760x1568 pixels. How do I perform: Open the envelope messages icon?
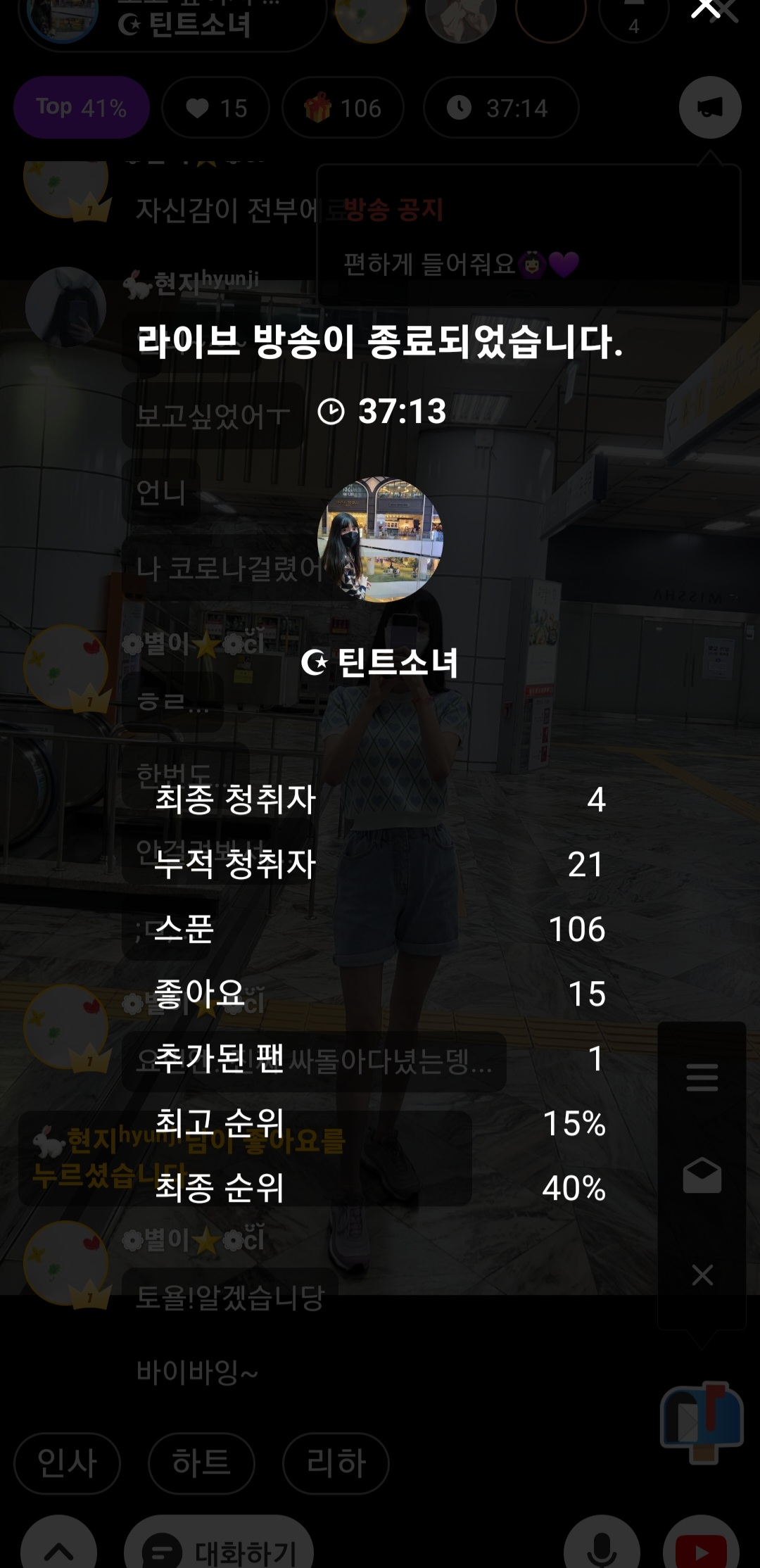702,1176
